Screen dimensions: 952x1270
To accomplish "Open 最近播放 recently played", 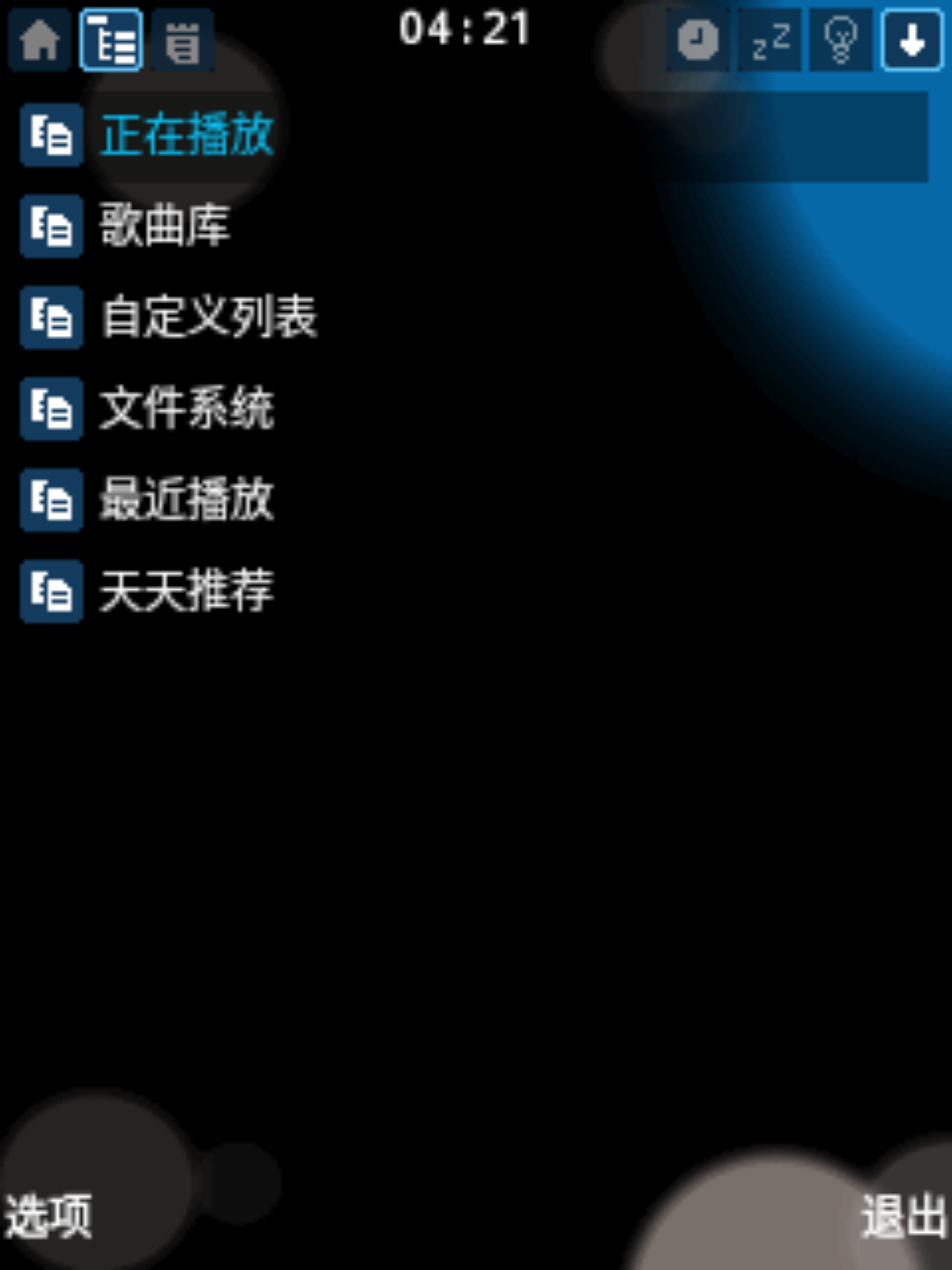I will point(187,499).
